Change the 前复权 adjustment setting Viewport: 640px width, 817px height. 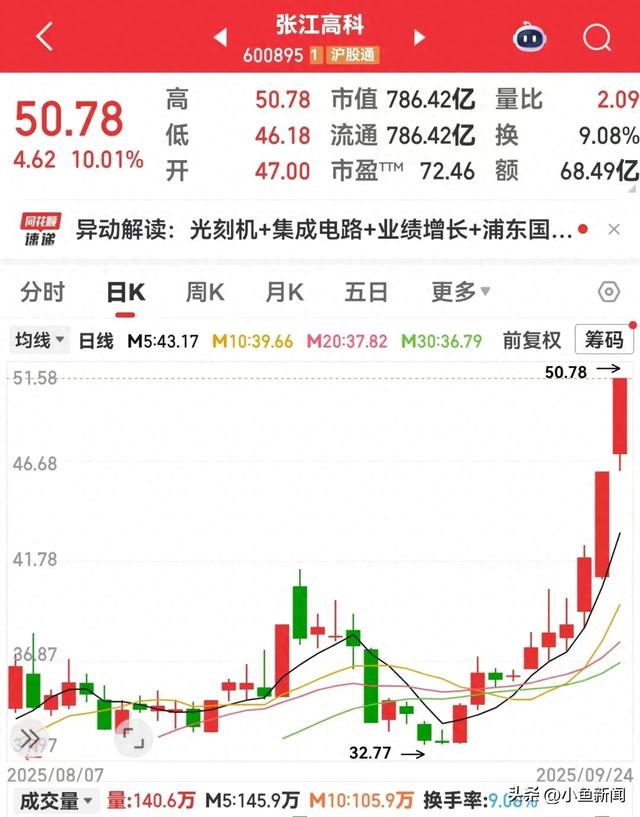coord(532,341)
